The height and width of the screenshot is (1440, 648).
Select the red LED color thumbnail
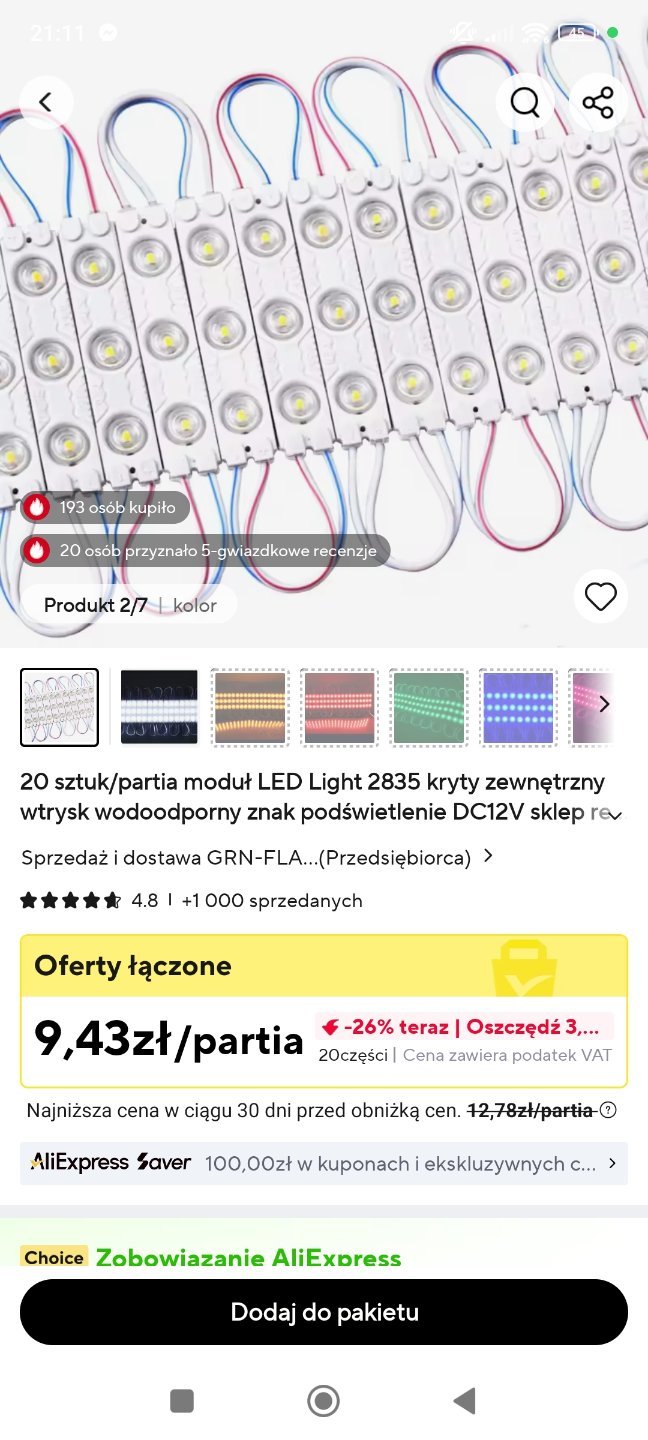(338, 707)
